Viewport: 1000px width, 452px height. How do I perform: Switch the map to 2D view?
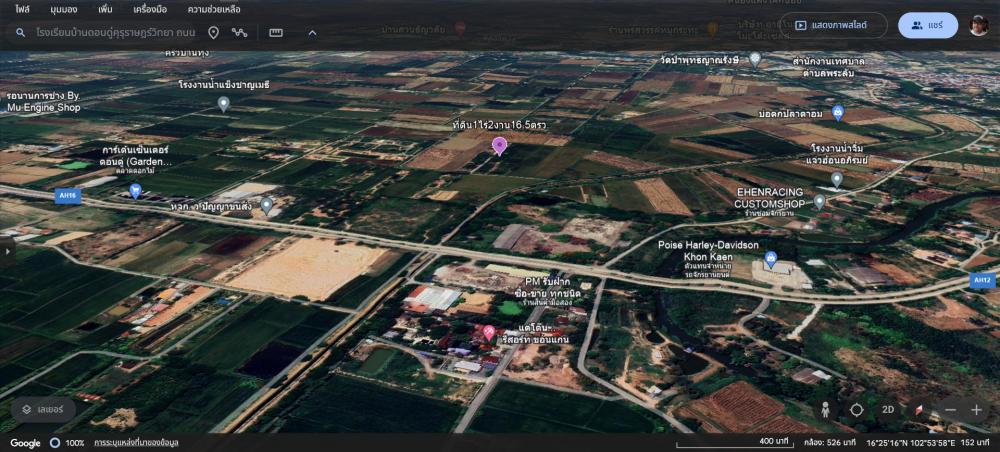tap(887, 410)
